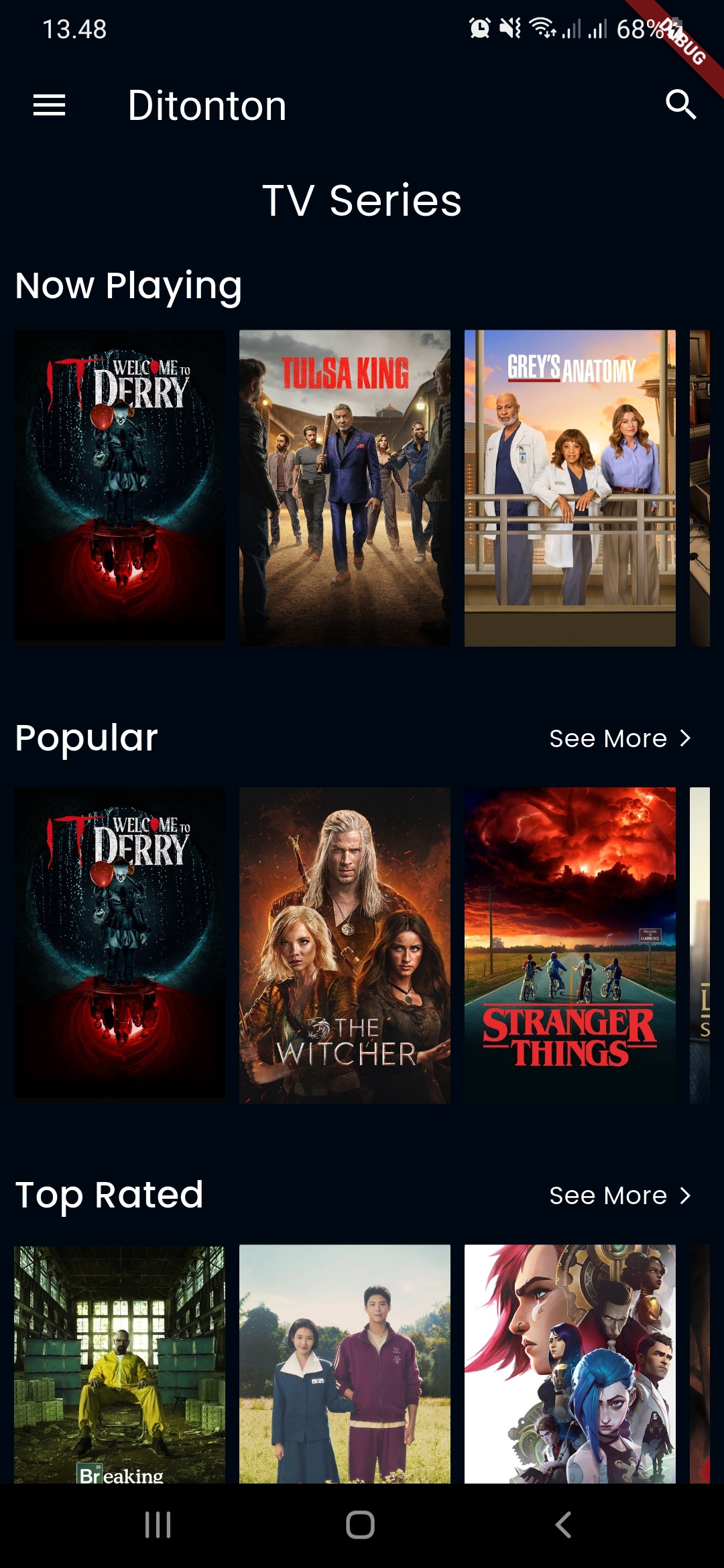
Task: Open the Top Rated poster with the couple in the field
Action: 345,1364
